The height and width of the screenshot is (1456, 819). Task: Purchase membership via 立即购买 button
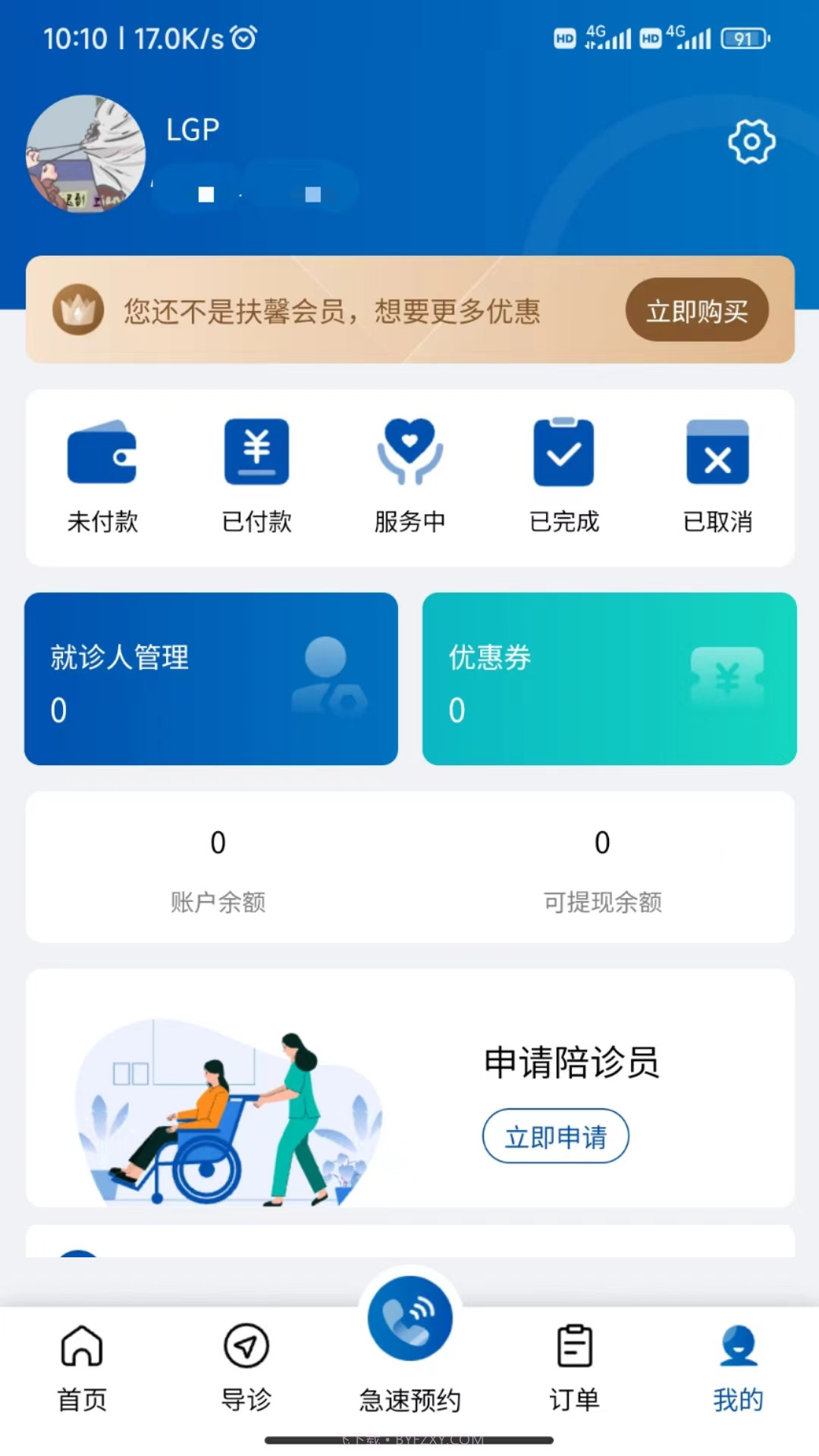(697, 310)
